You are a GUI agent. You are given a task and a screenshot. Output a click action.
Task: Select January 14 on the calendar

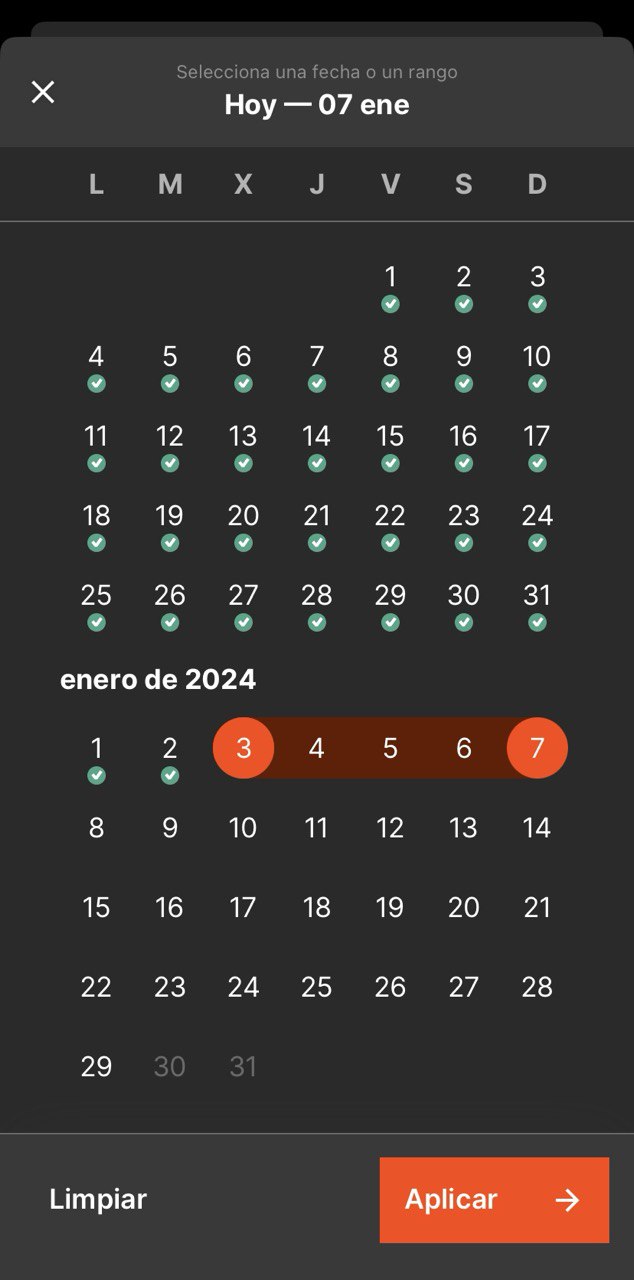[x=537, y=828]
